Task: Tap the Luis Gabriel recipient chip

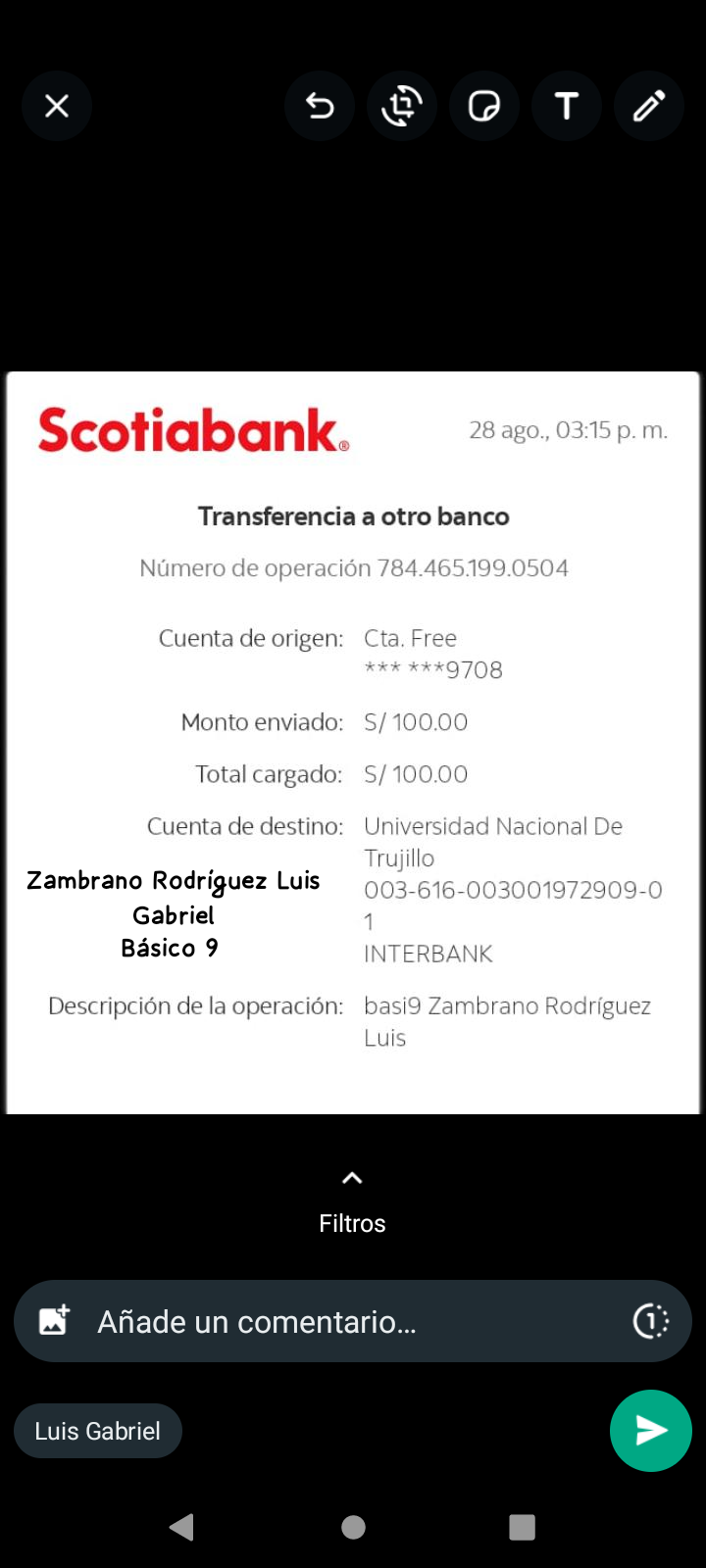Action: click(98, 1431)
